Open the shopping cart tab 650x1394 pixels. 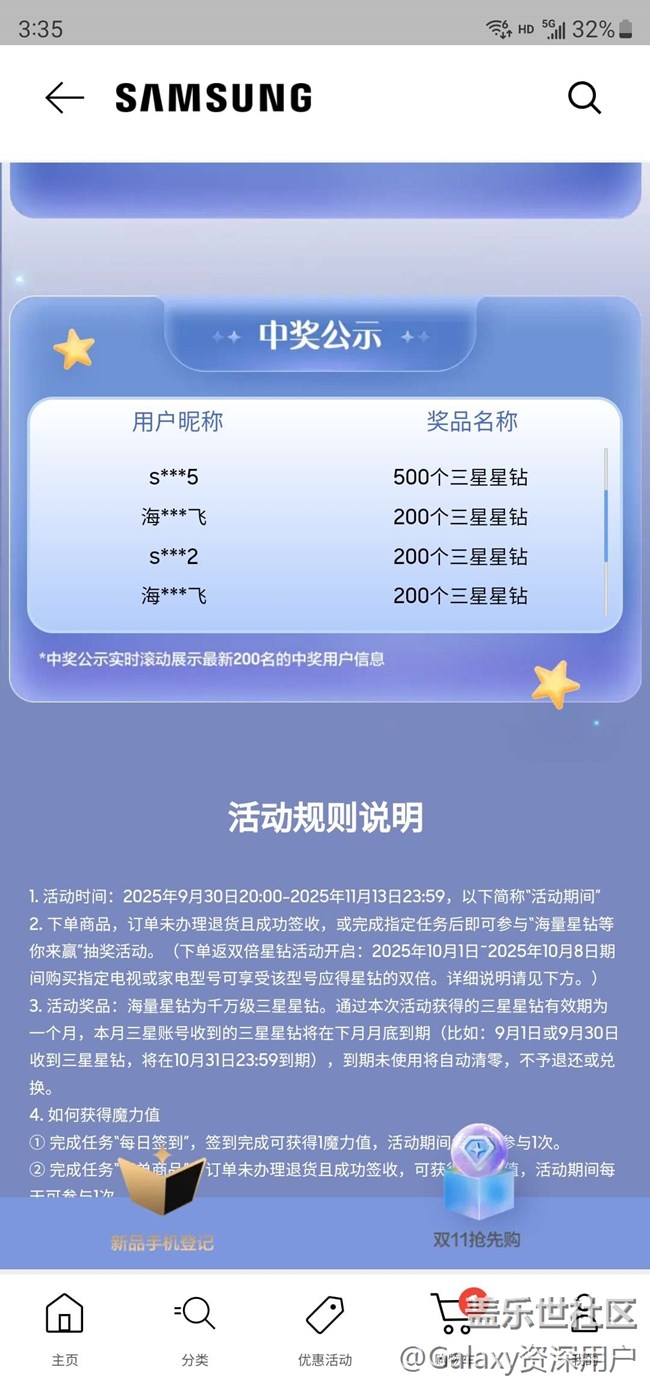pos(454,1325)
